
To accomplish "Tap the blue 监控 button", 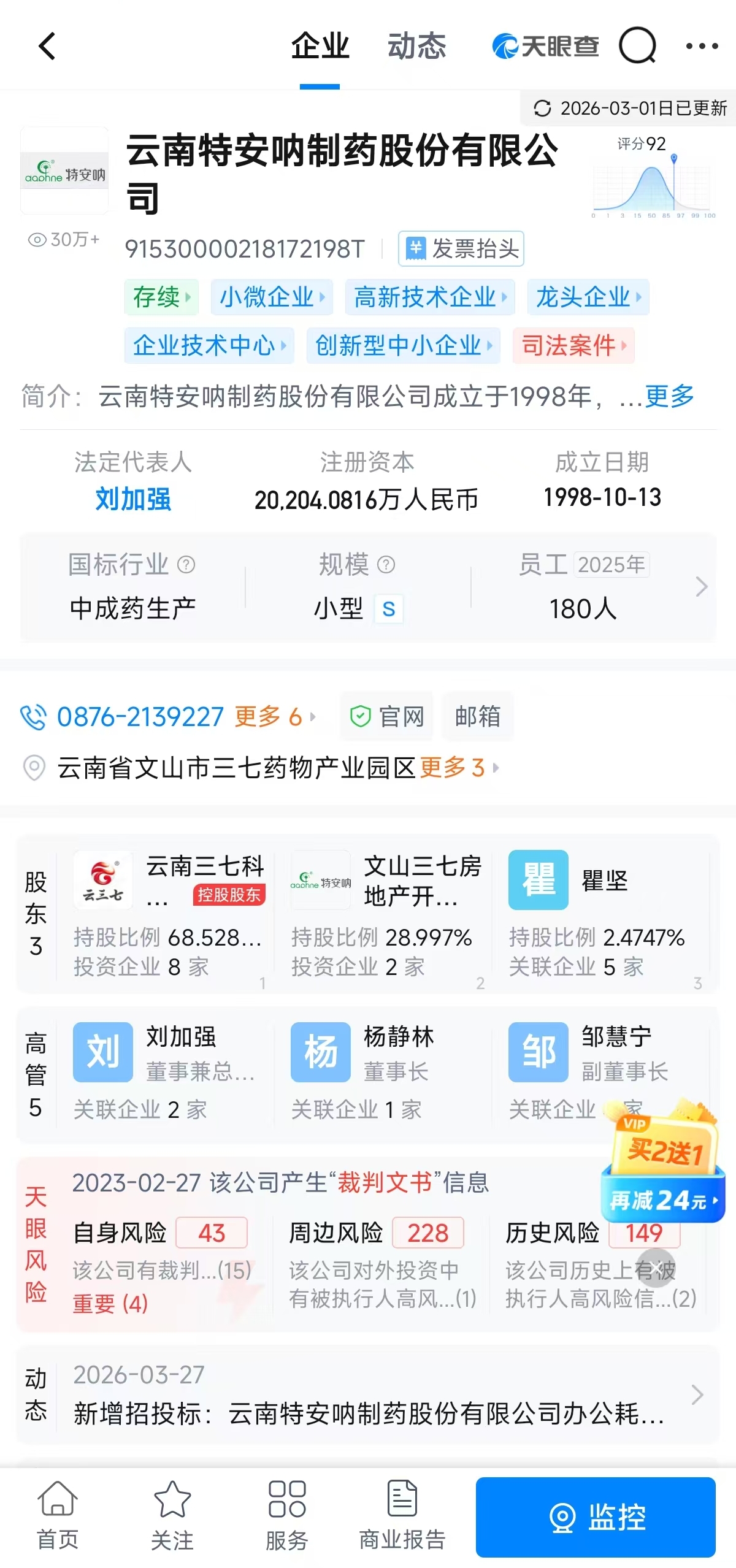I will click(x=596, y=1517).
